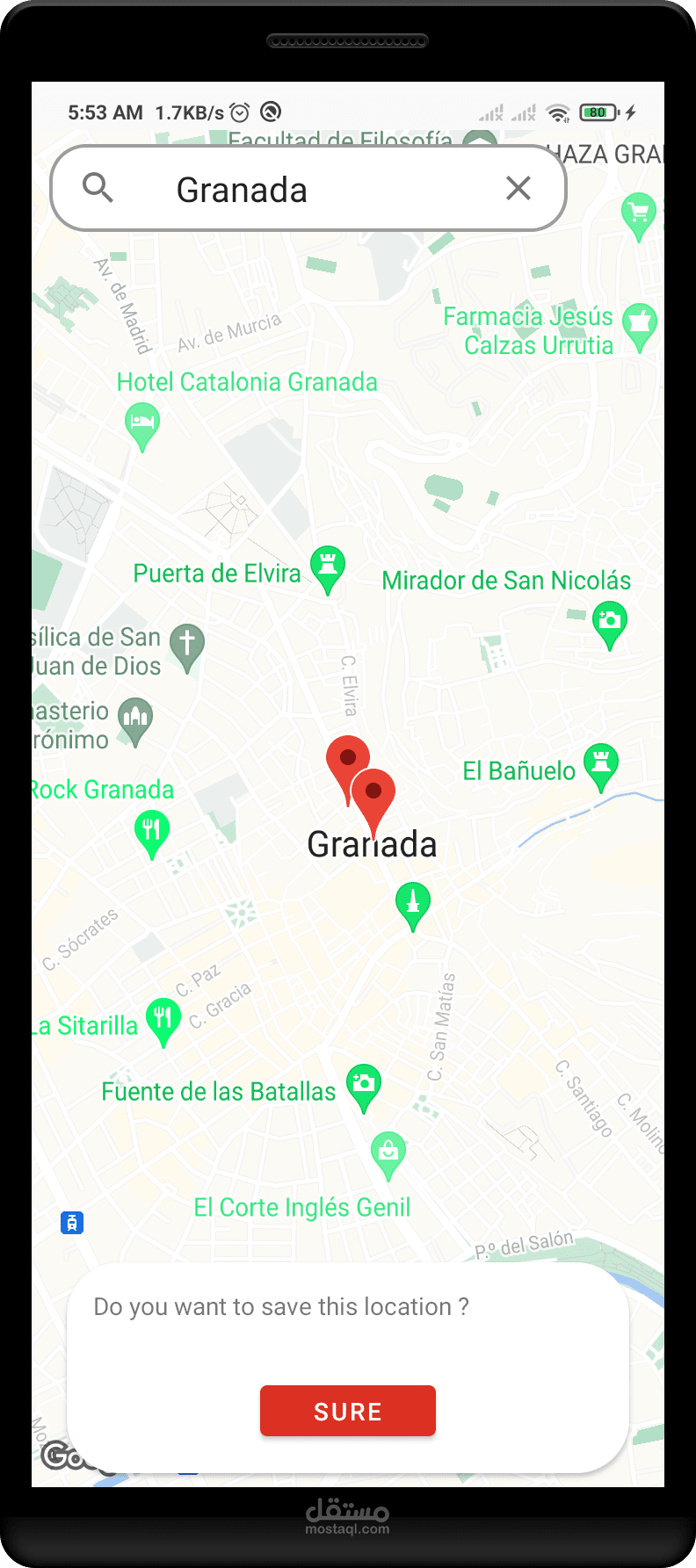
Task: Open the La Sitarilla restaurant pin
Action: coord(163,1019)
